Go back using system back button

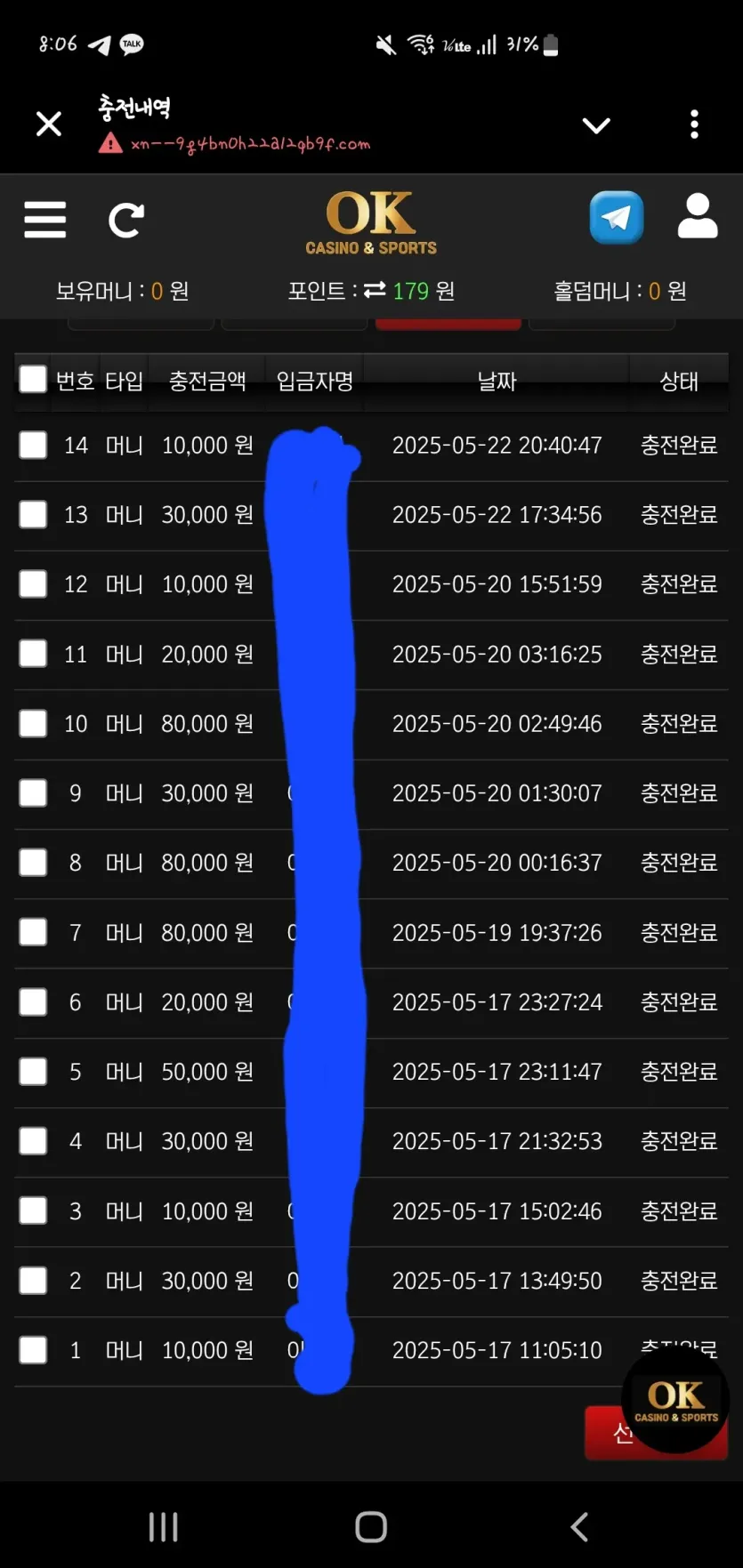pos(579,1527)
